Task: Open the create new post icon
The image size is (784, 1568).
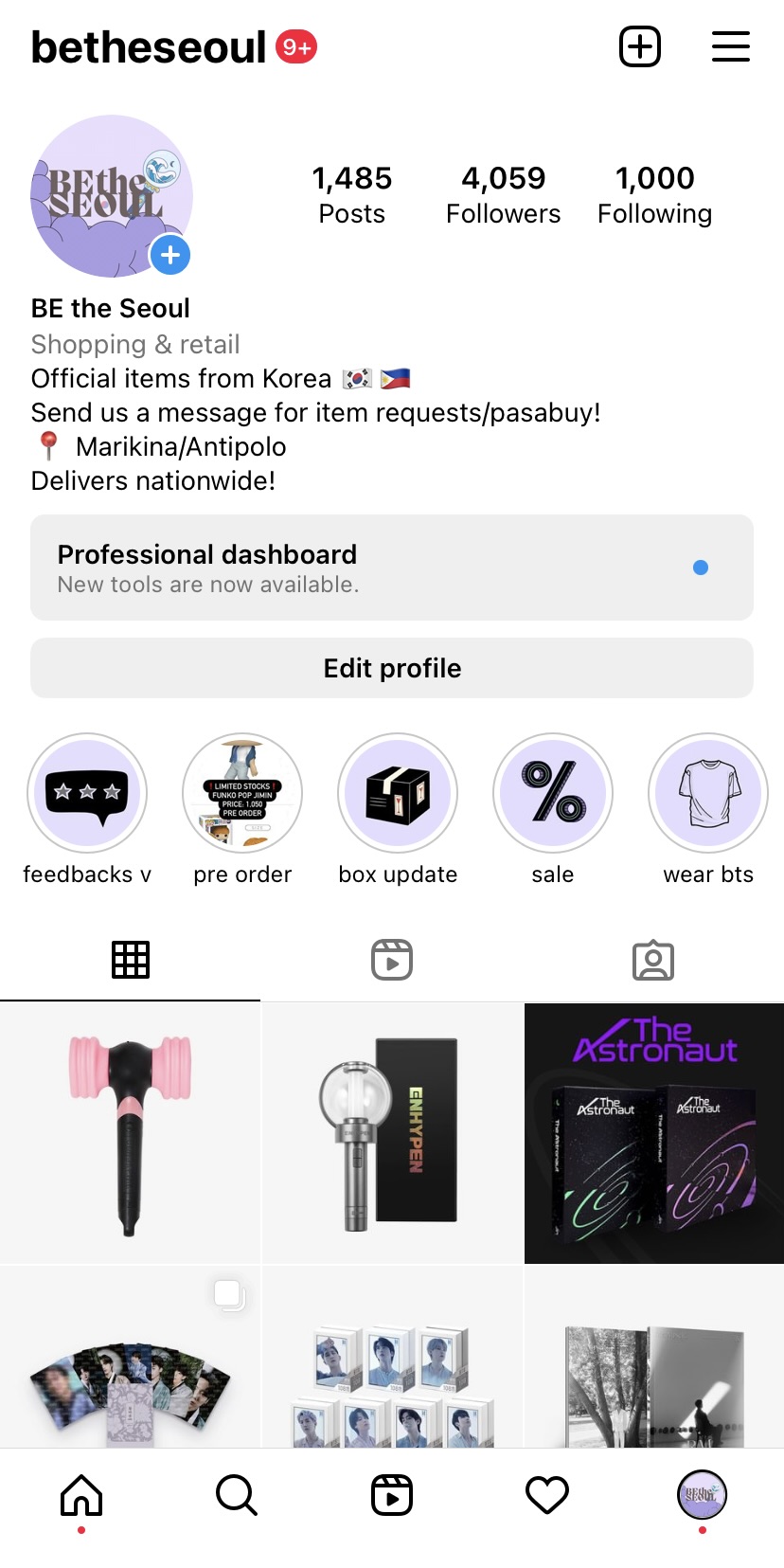Action: click(640, 46)
